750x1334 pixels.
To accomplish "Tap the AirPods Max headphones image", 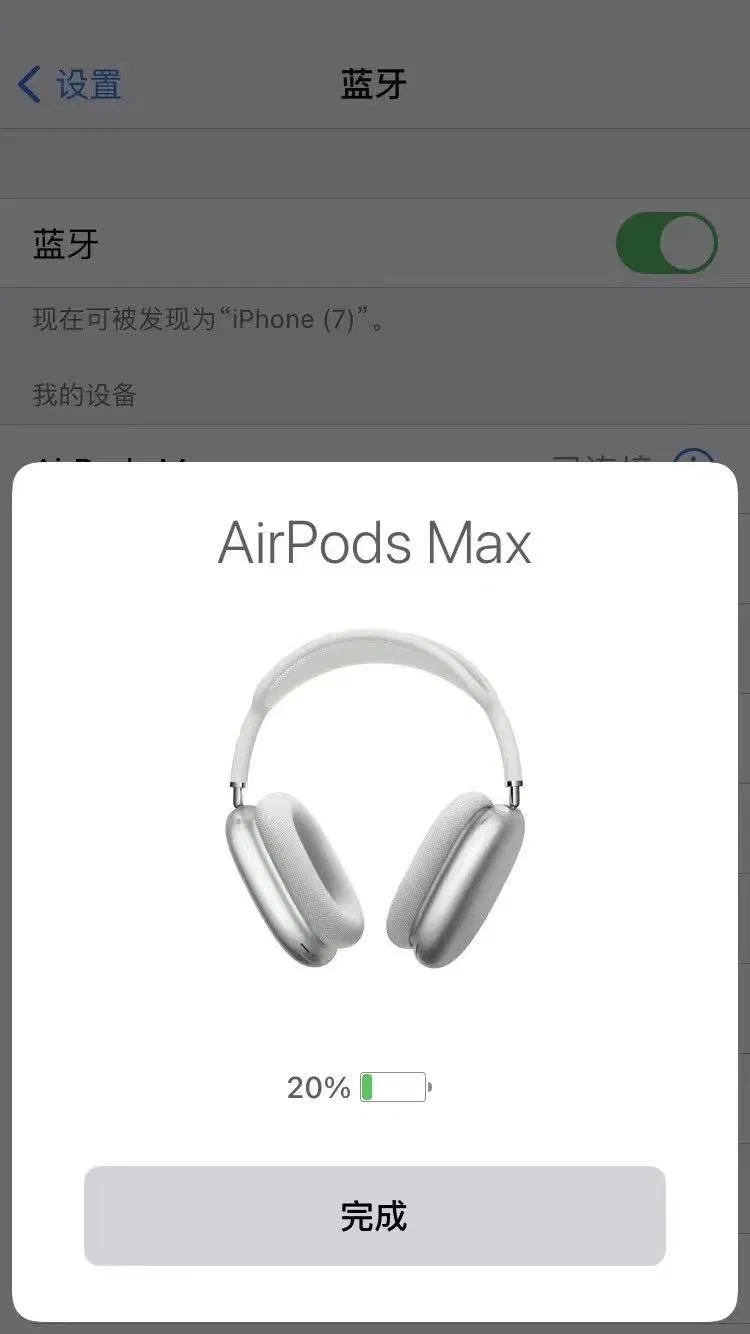I will click(373, 800).
